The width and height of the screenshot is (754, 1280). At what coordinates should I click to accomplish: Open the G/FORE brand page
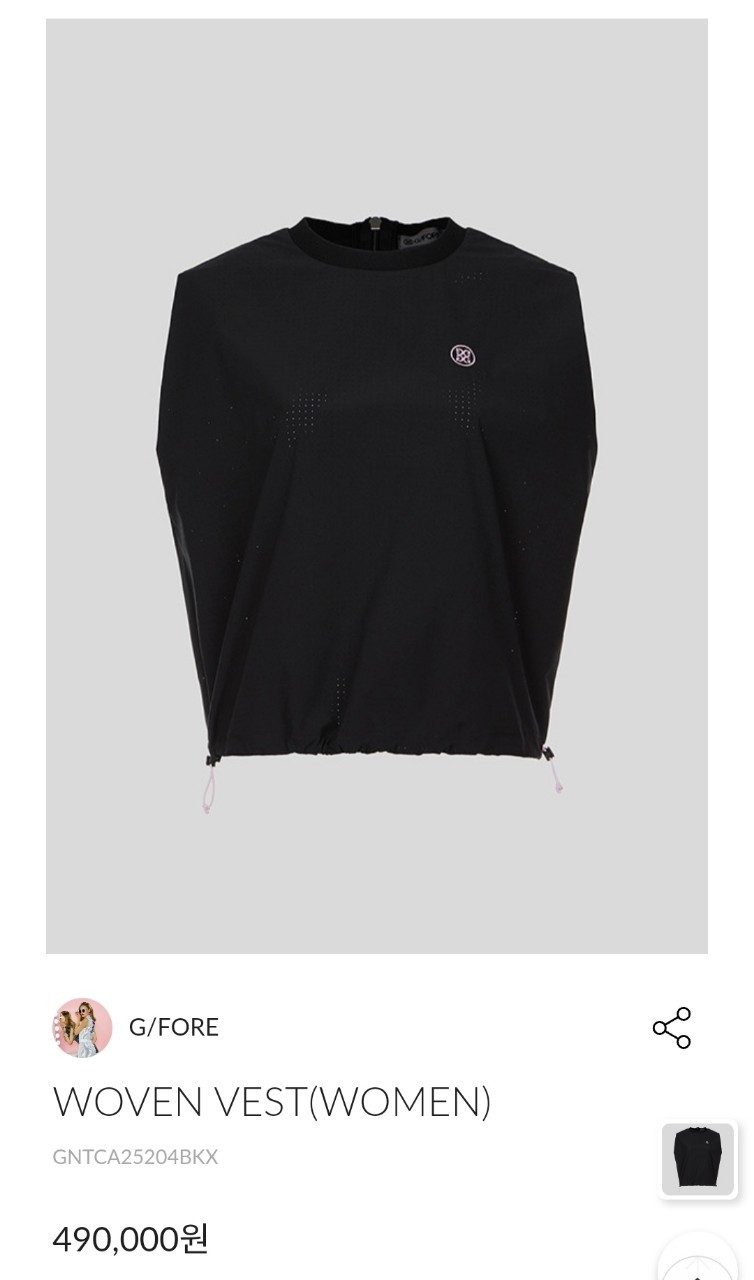point(173,1027)
